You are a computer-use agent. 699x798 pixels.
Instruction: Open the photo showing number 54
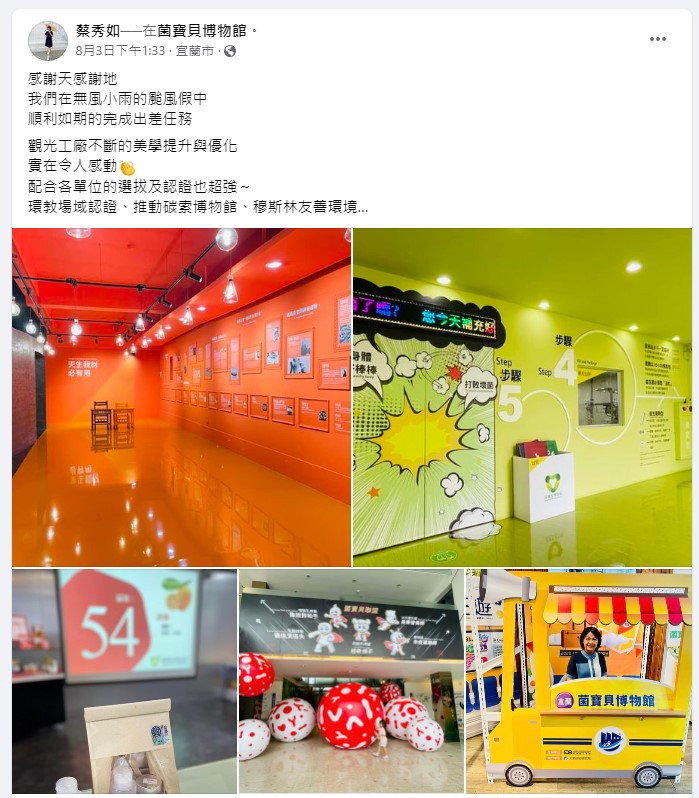[x=124, y=681]
